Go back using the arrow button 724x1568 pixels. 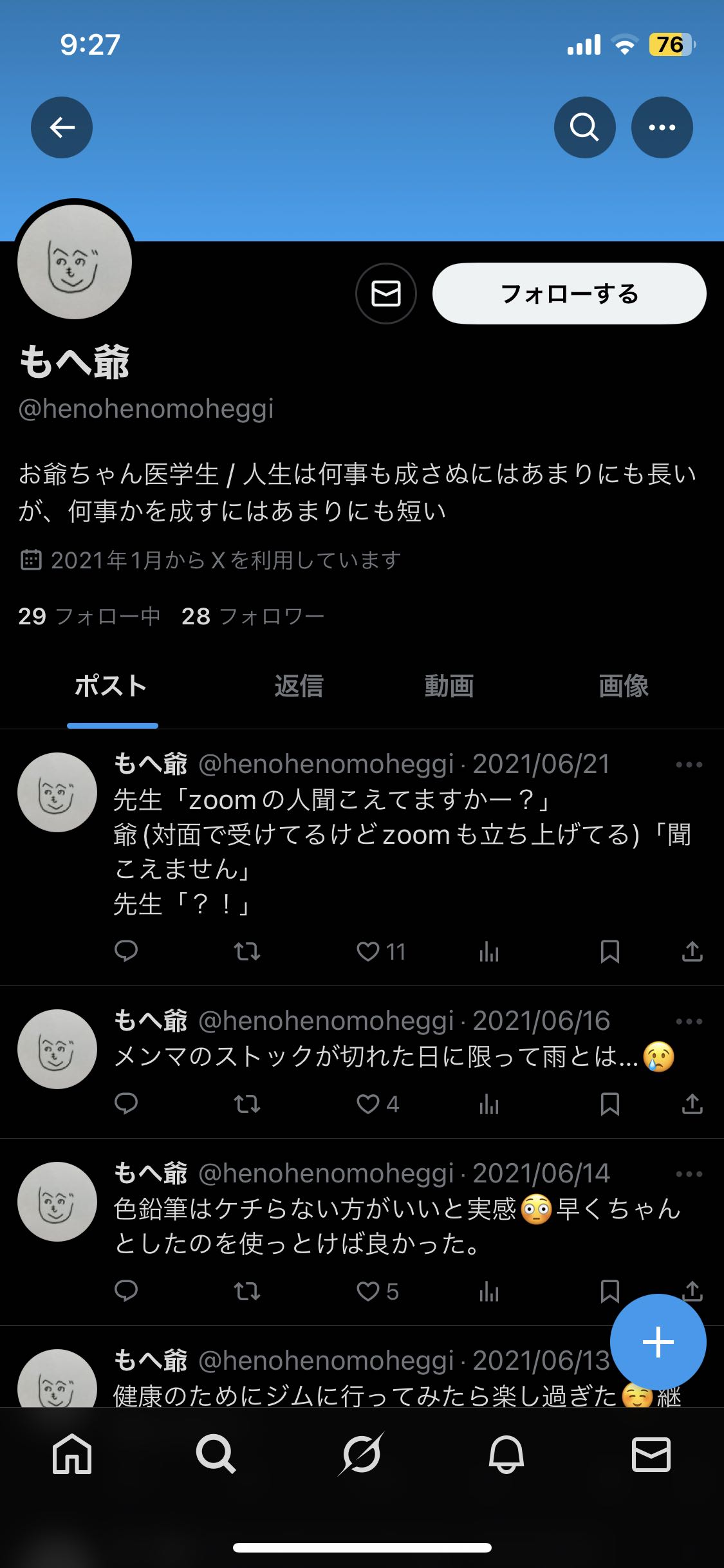tap(62, 127)
